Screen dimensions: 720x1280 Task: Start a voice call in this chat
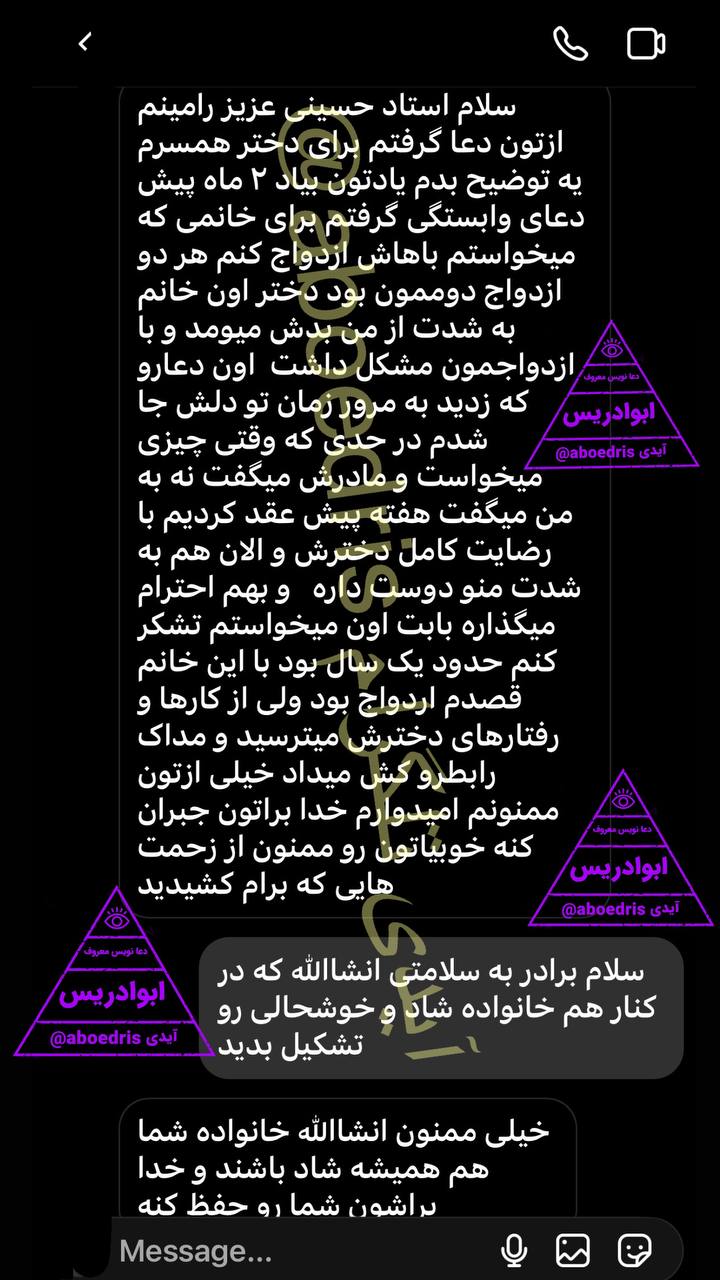pyautogui.click(x=571, y=43)
